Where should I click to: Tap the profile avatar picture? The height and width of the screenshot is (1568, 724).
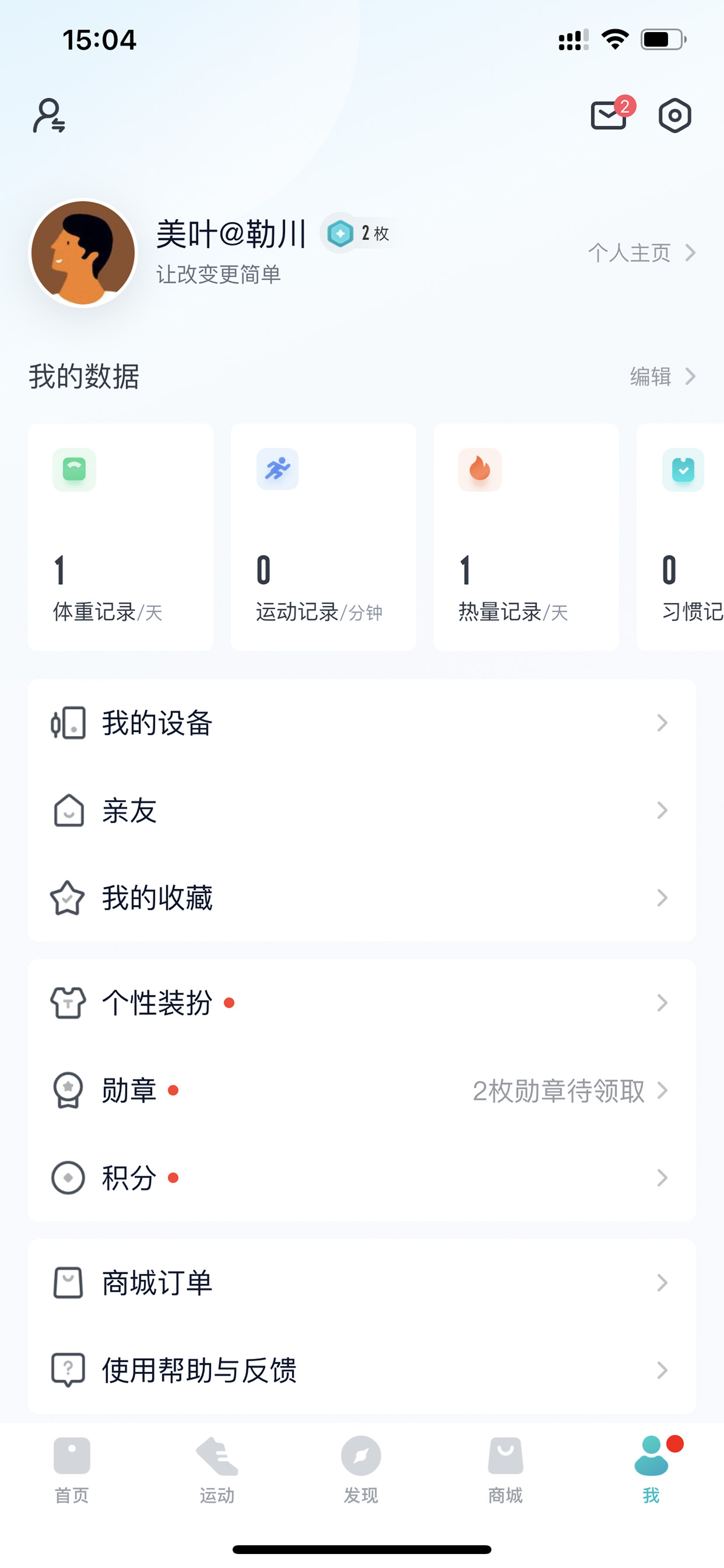[x=83, y=252]
